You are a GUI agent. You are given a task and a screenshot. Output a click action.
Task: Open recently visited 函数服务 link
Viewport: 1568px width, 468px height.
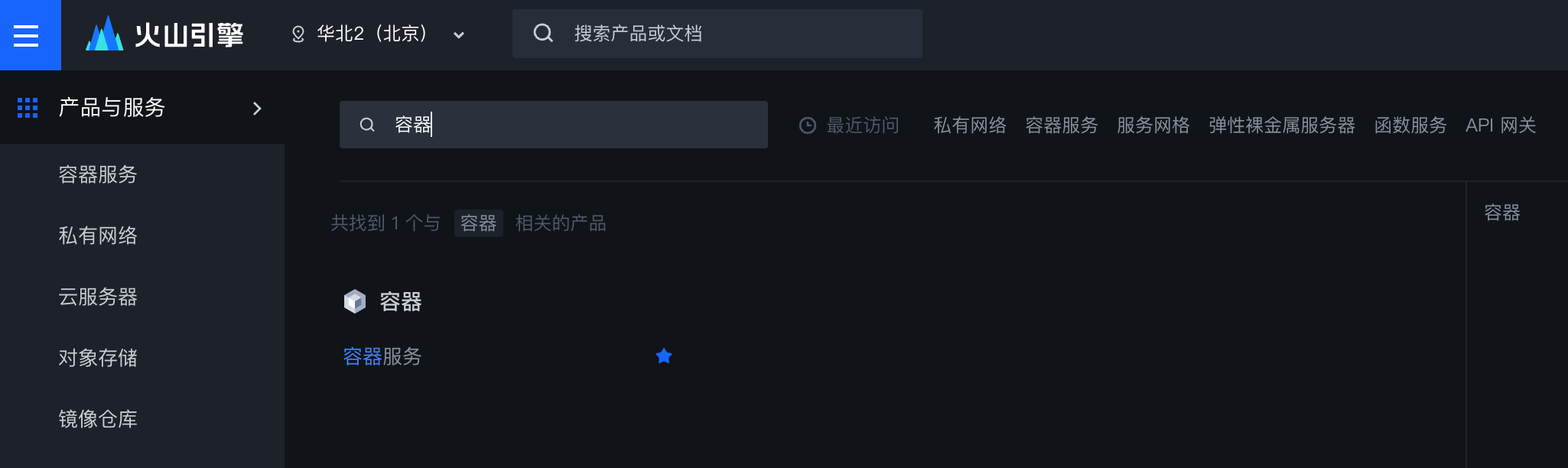pyautogui.click(x=1410, y=125)
